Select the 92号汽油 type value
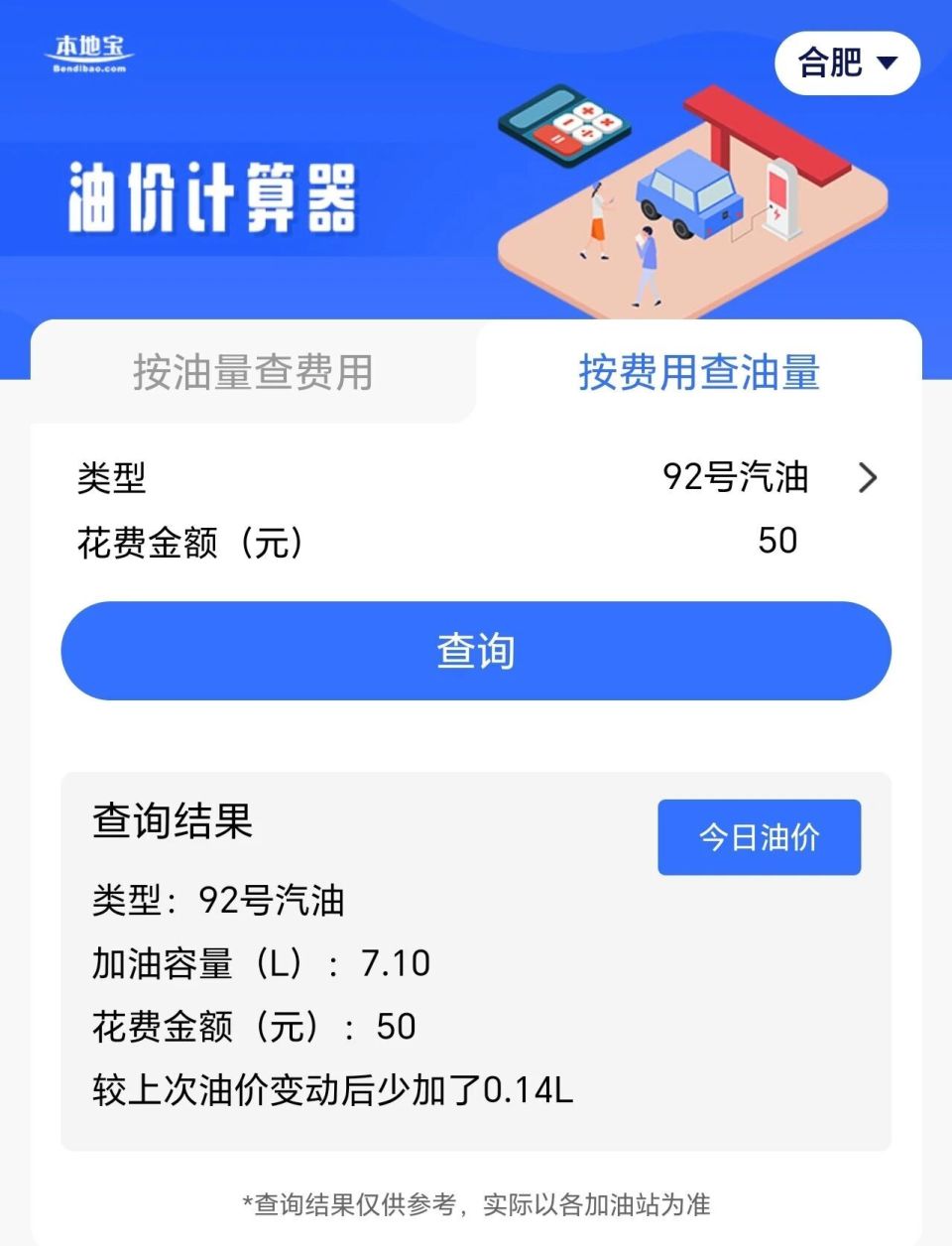Viewport: 952px width, 1246px height. [737, 478]
